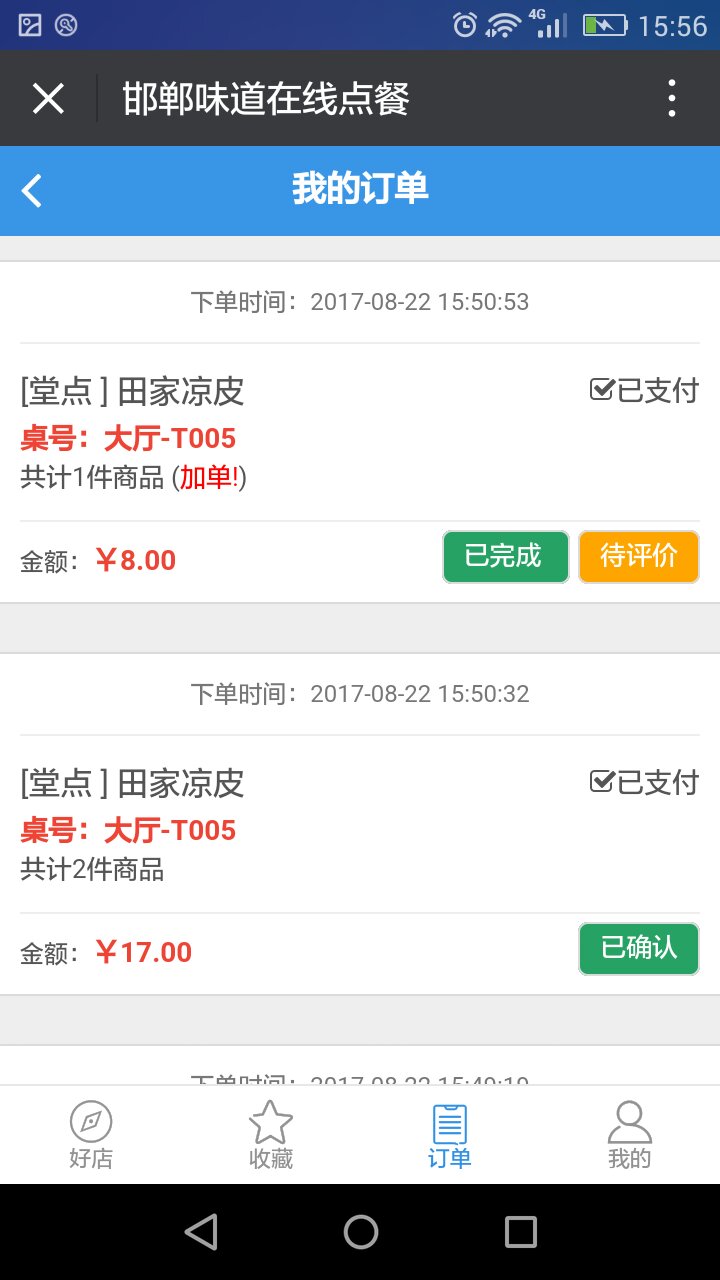
Task: Close the 邯郸味道在线点餐 web page
Action: (48, 99)
